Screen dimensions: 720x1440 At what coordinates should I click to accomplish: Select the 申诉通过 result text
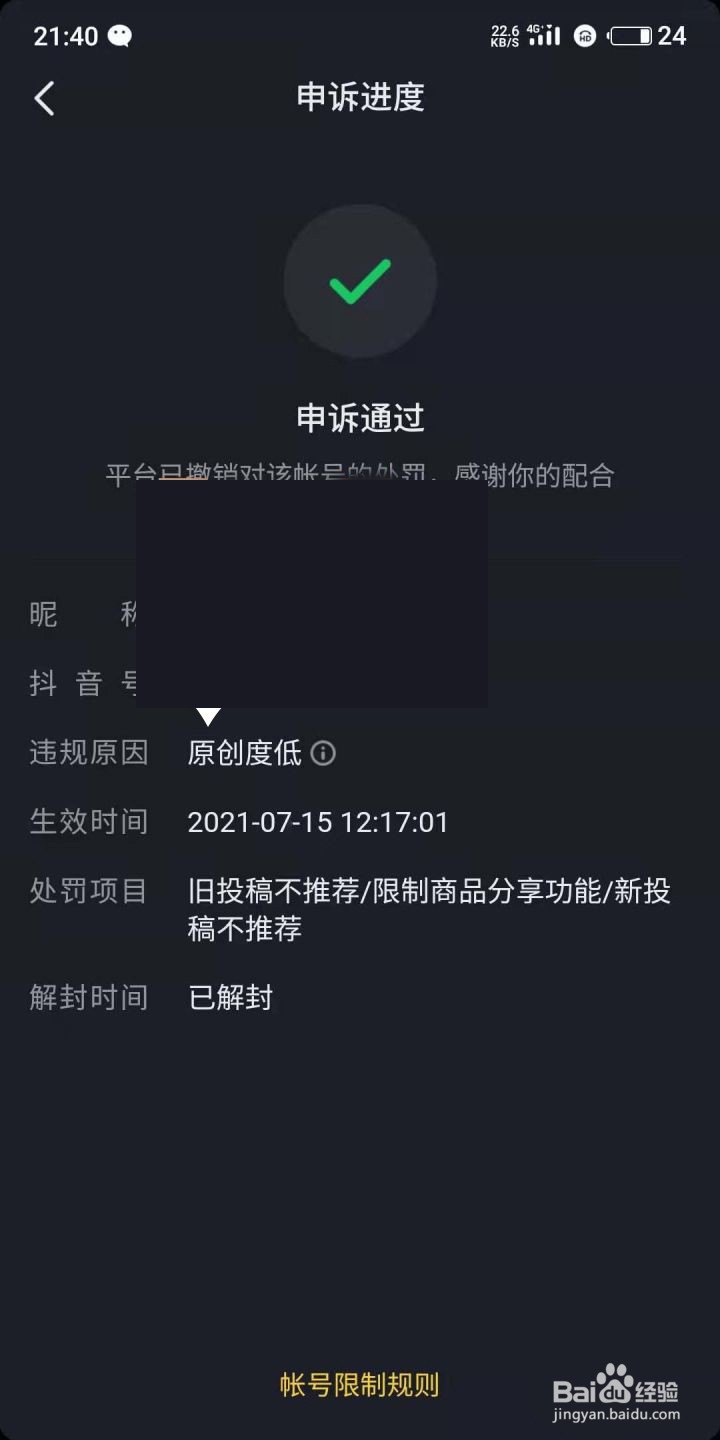360,419
